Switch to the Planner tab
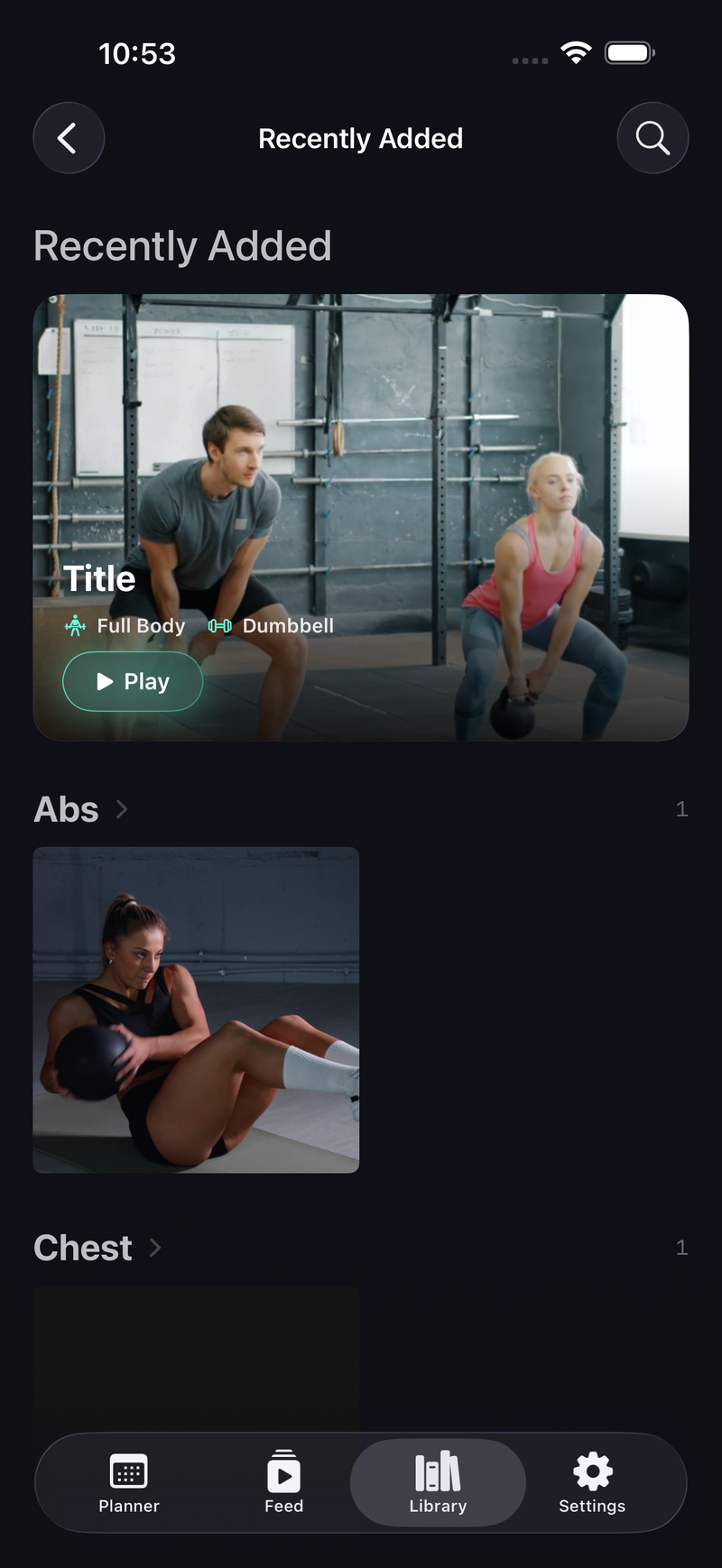Screen dimensions: 722x1568 [129, 1482]
